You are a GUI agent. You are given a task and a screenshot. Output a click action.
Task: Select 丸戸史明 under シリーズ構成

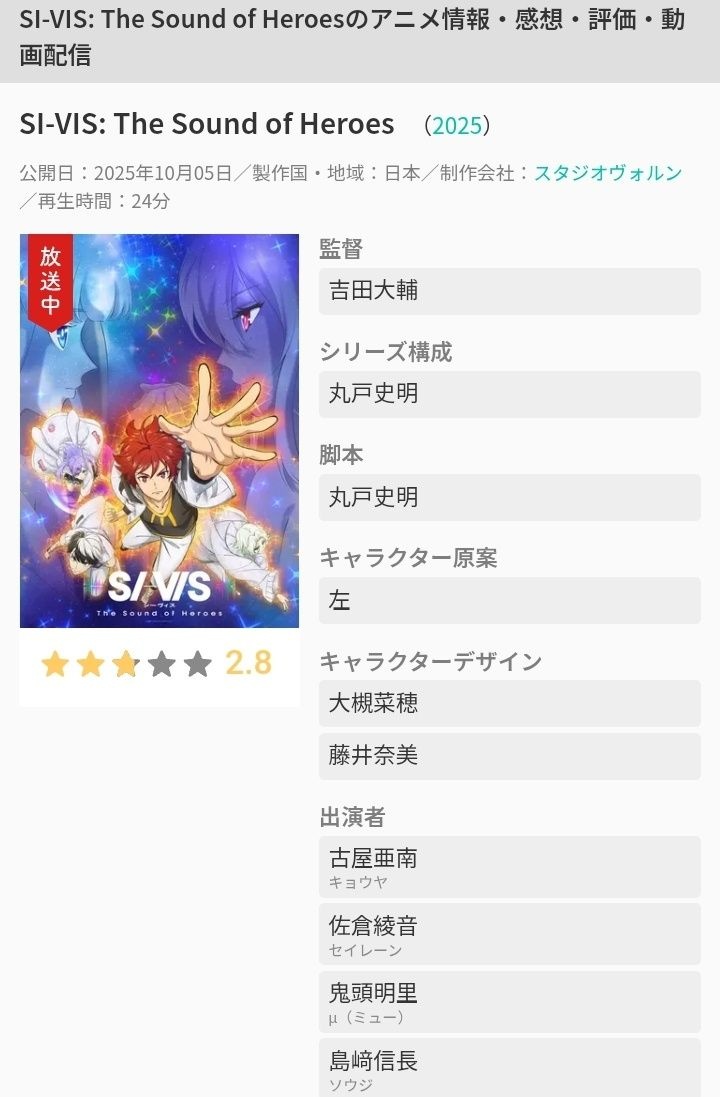point(509,394)
